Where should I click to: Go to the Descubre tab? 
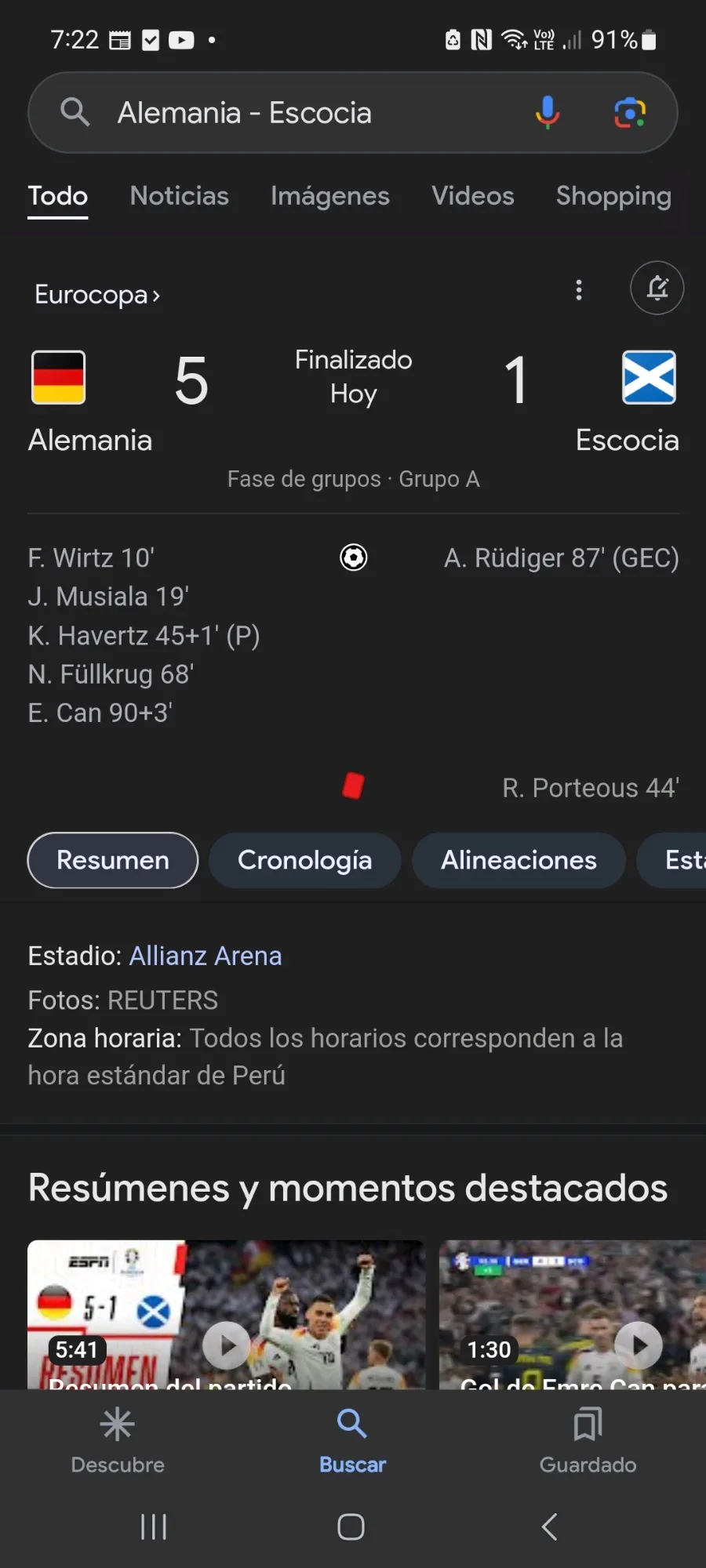pos(118,1441)
